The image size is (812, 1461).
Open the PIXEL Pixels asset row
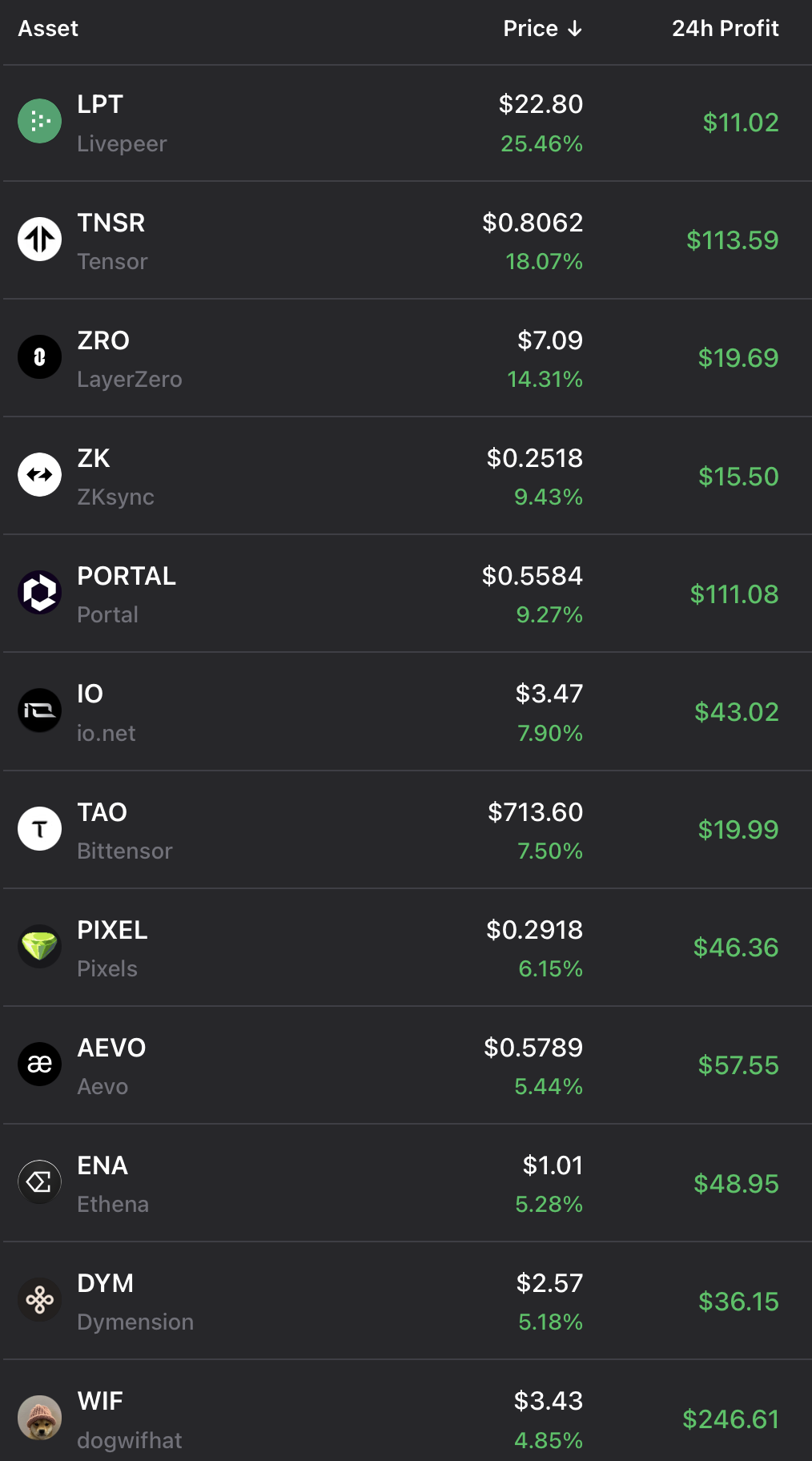[405, 948]
